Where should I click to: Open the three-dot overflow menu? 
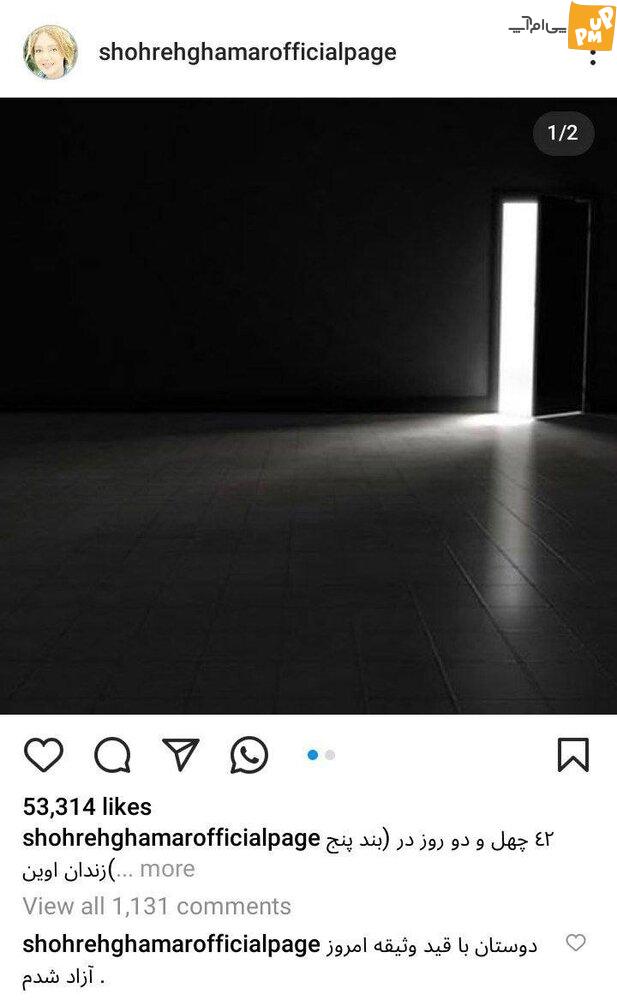point(593,56)
